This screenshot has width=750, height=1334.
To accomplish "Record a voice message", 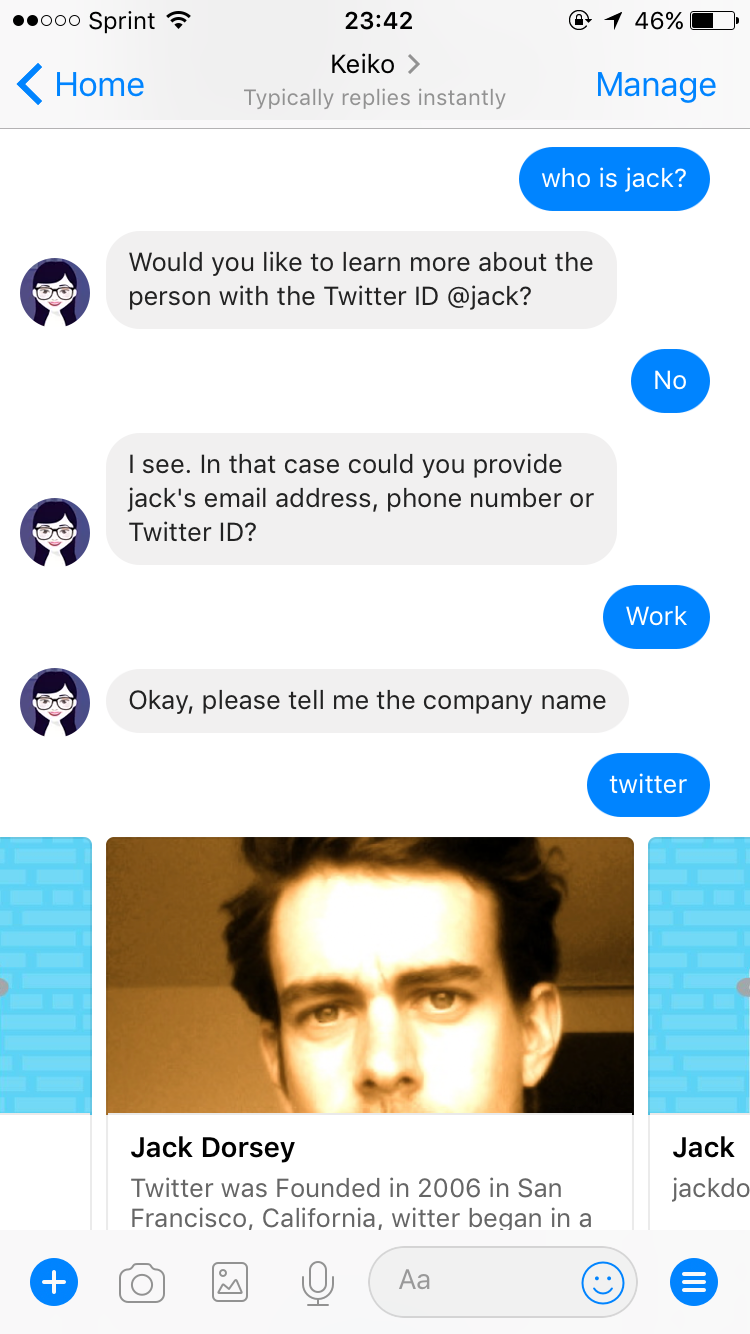I will click(318, 1282).
